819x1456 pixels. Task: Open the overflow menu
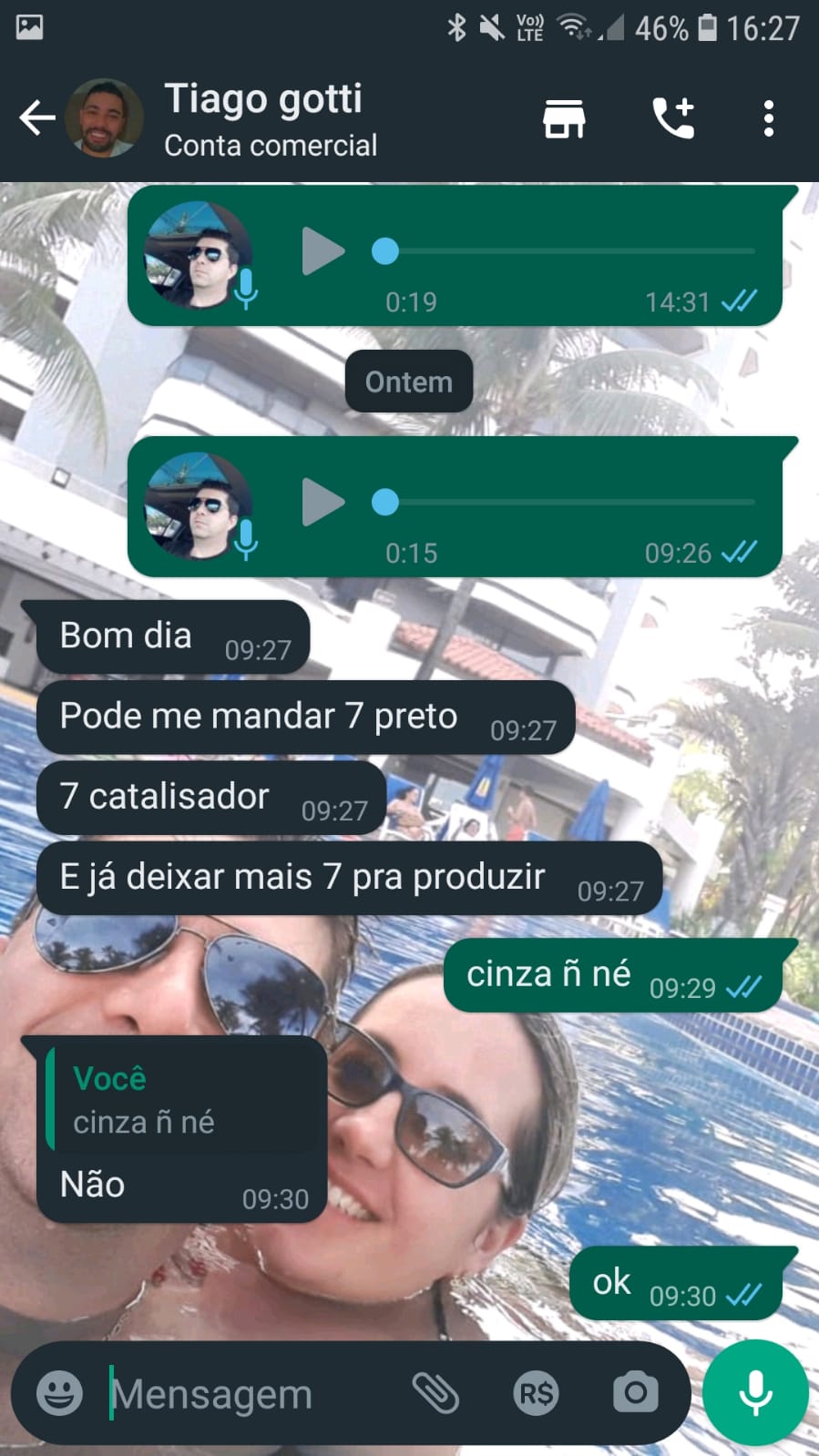point(769,118)
